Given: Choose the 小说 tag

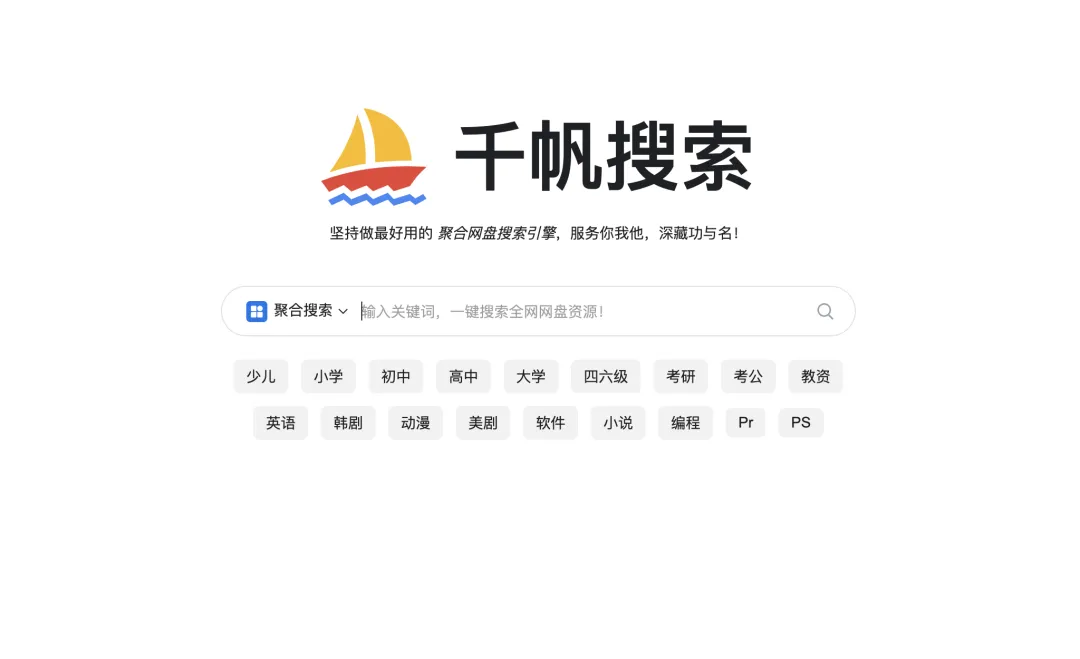Looking at the screenshot, I should [618, 423].
